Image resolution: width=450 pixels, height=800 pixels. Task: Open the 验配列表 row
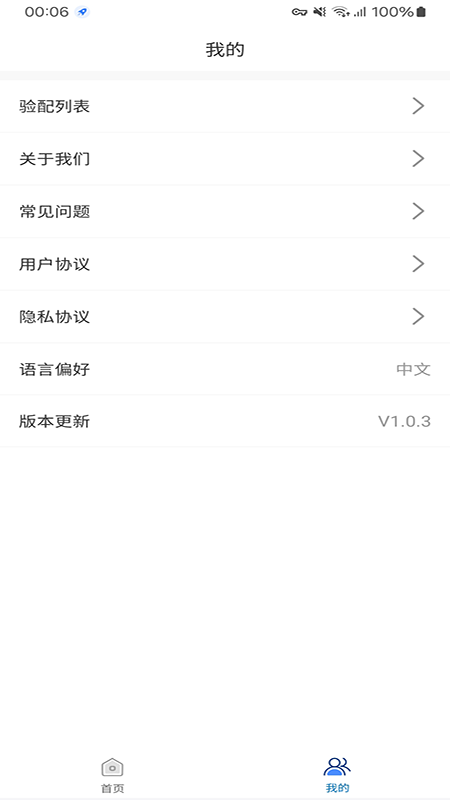(225, 106)
